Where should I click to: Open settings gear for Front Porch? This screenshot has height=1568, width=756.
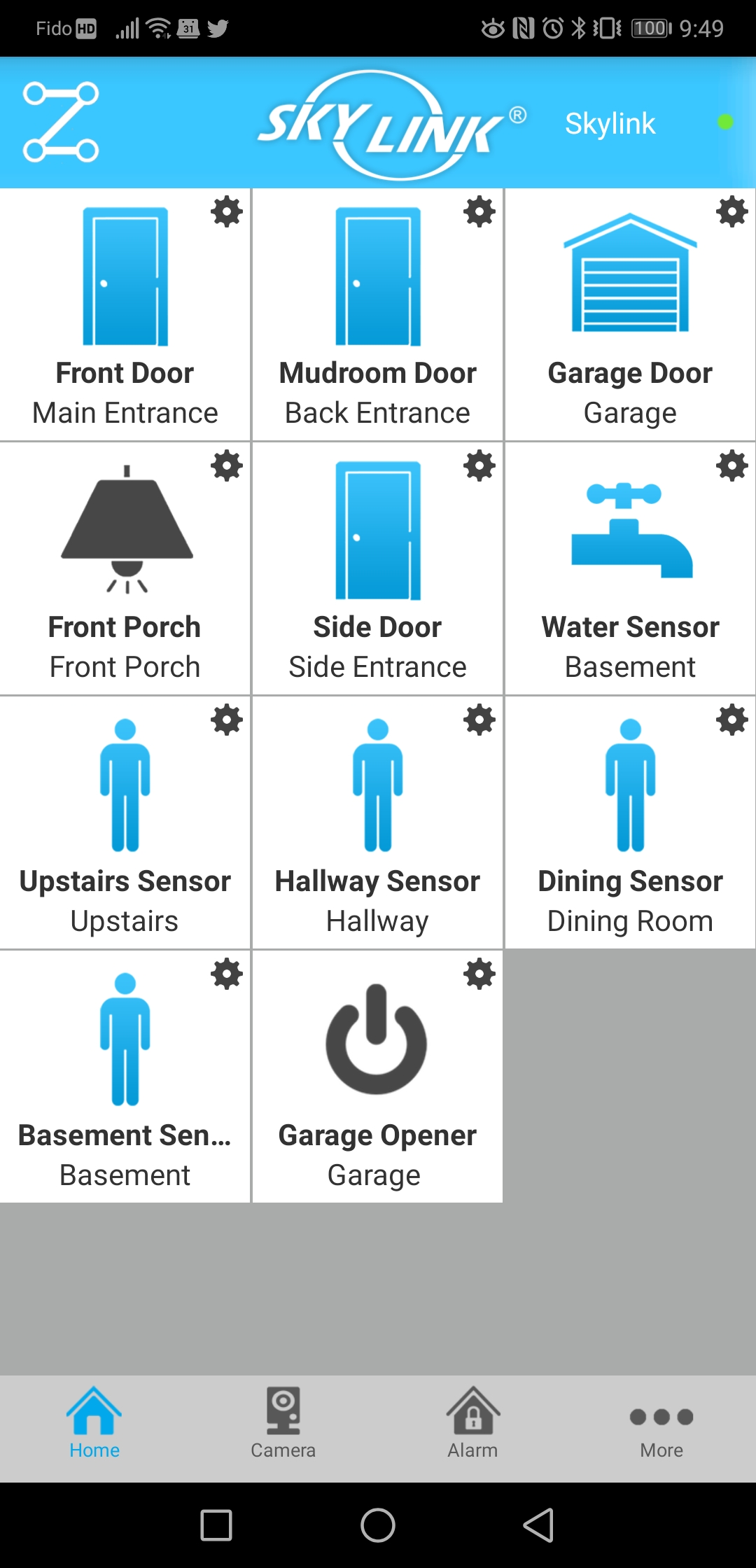[227, 465]
